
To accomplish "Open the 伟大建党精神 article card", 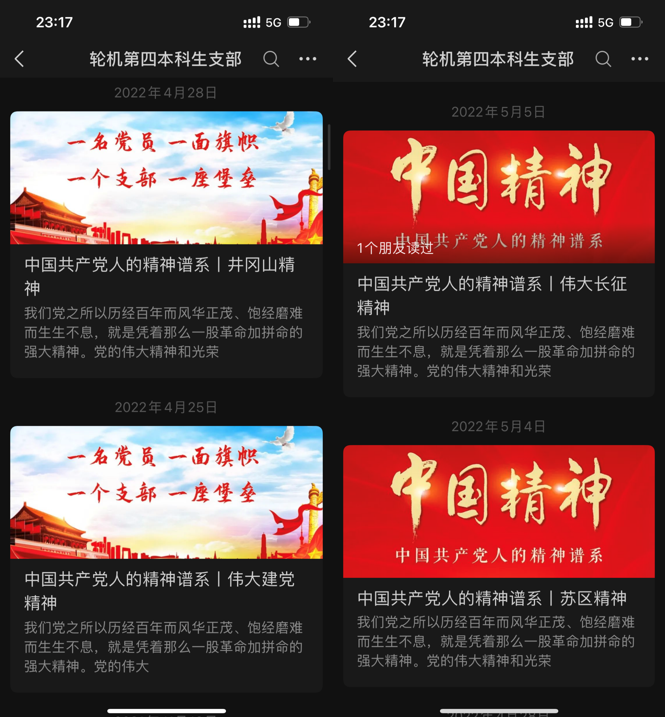I will 166,590.
